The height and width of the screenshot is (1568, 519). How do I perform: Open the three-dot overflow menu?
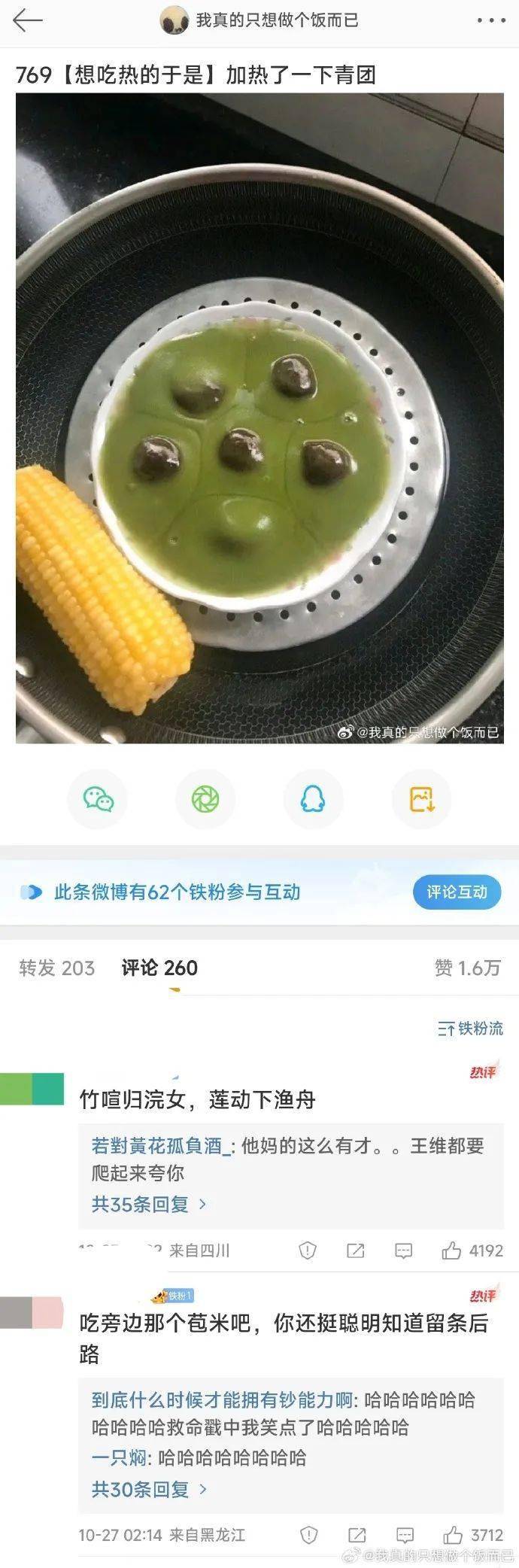pyautogui.click(x=490, y=20)
